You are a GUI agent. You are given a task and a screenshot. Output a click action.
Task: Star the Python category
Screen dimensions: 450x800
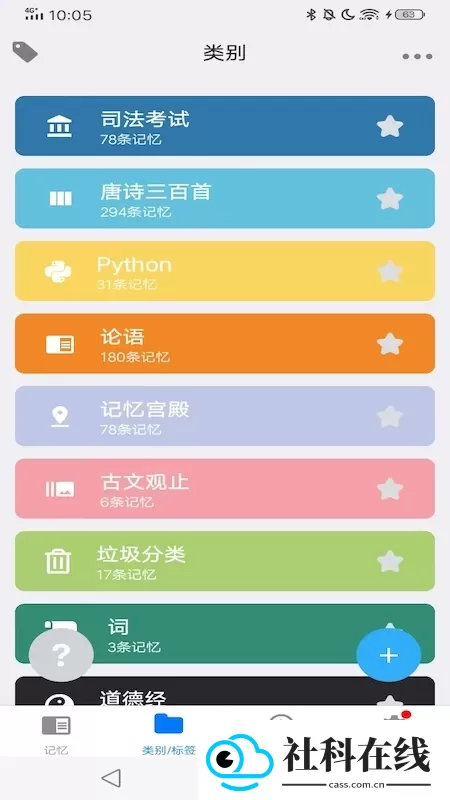click(390, 271)
